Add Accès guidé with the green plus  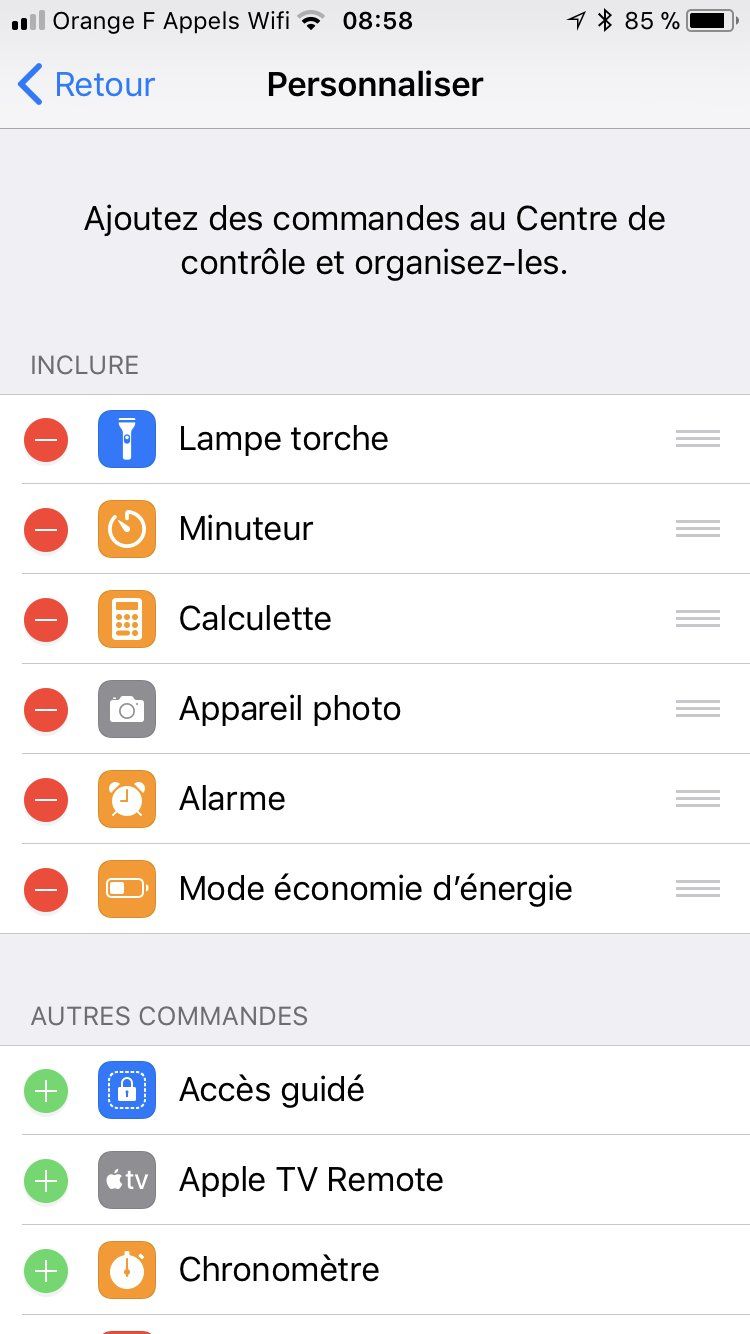click(45, 1090)
